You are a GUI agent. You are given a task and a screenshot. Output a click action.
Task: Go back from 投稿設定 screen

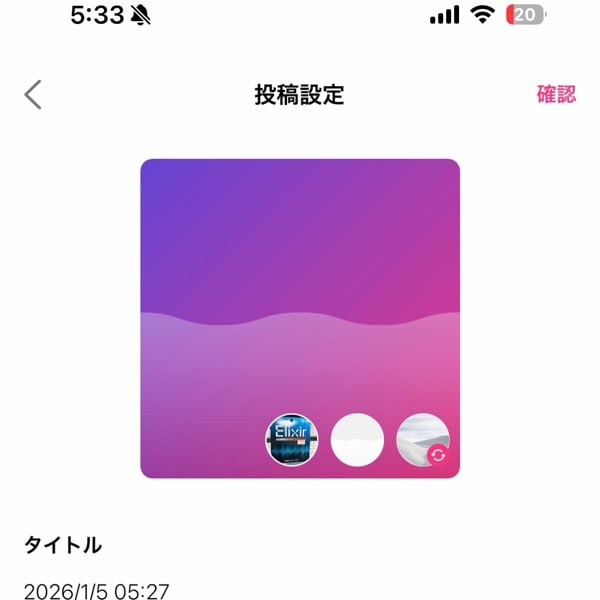click(x=33, y=95)
